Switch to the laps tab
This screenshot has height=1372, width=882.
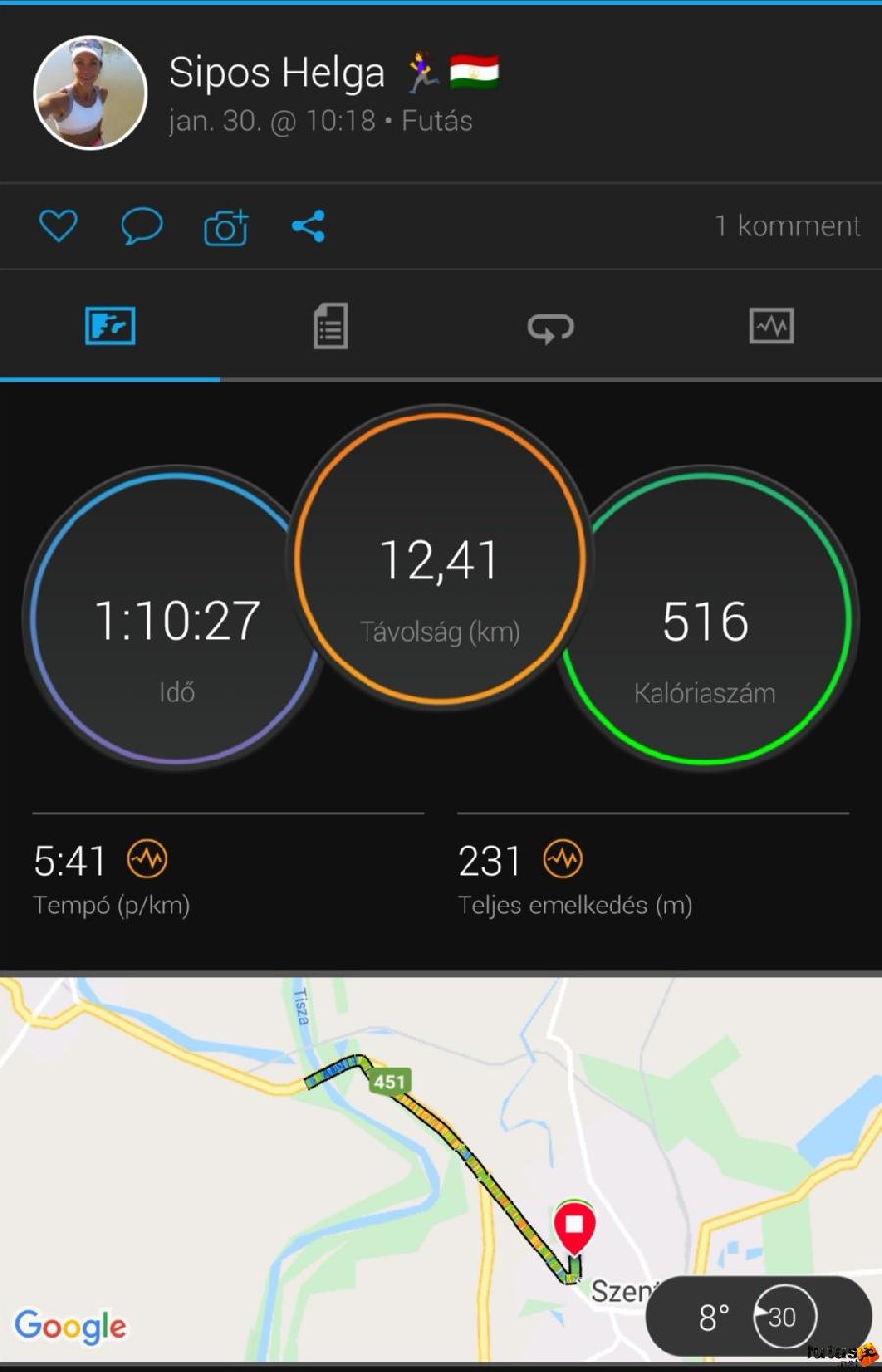click(551, 326)
